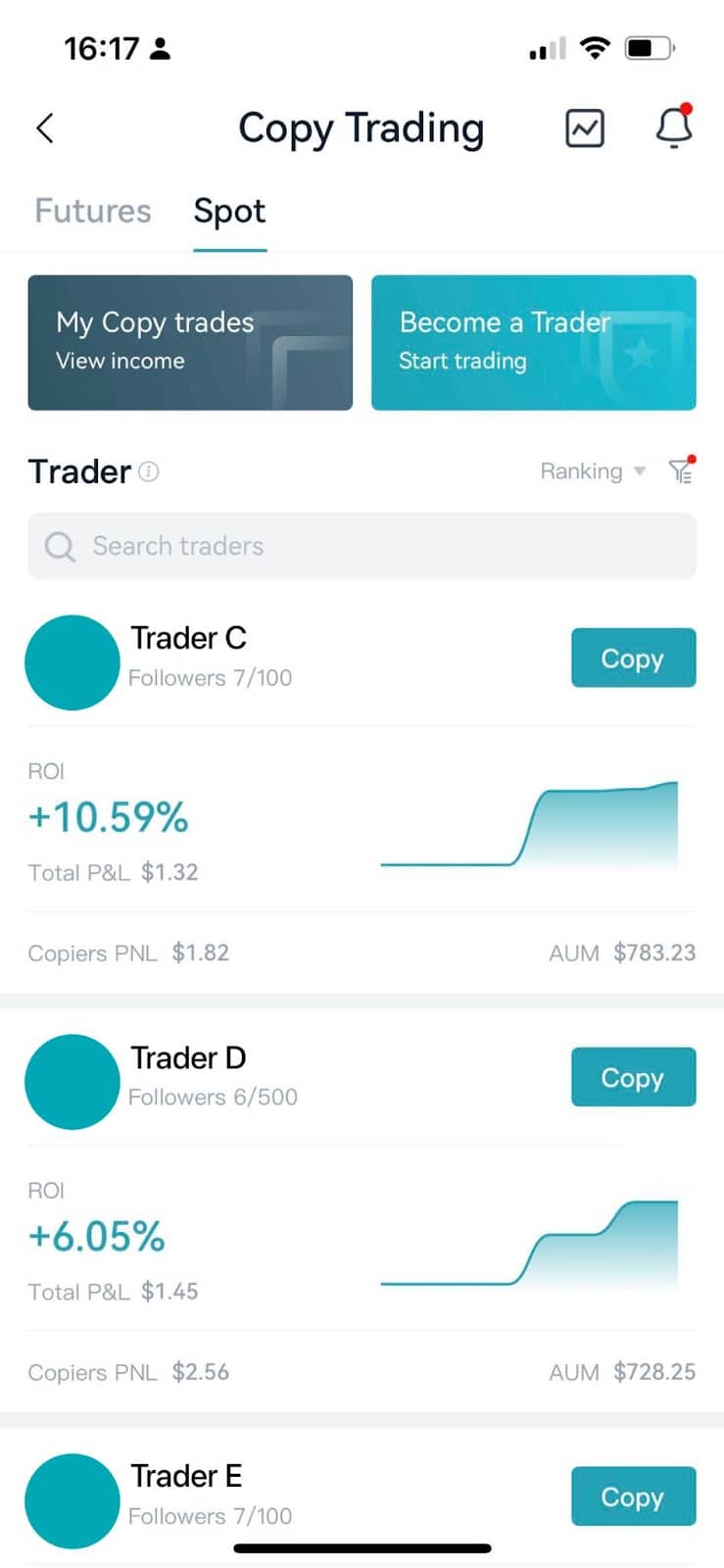This screenshot has height=1568, width=724.
Task: Tap the user silhouette icon near the clock
Action: (x=159, y=47)
